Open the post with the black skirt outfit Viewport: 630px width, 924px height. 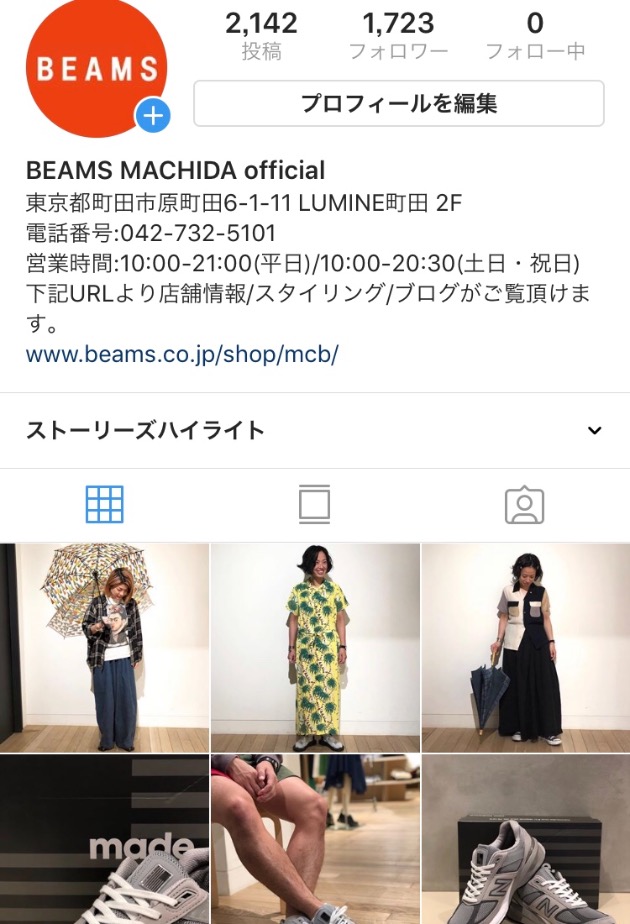pos(526,648)
